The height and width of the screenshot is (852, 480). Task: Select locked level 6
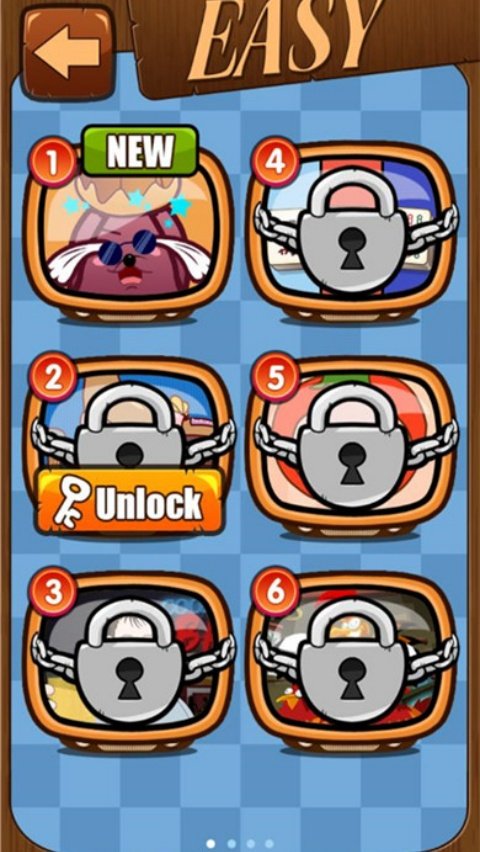(352, 661)
